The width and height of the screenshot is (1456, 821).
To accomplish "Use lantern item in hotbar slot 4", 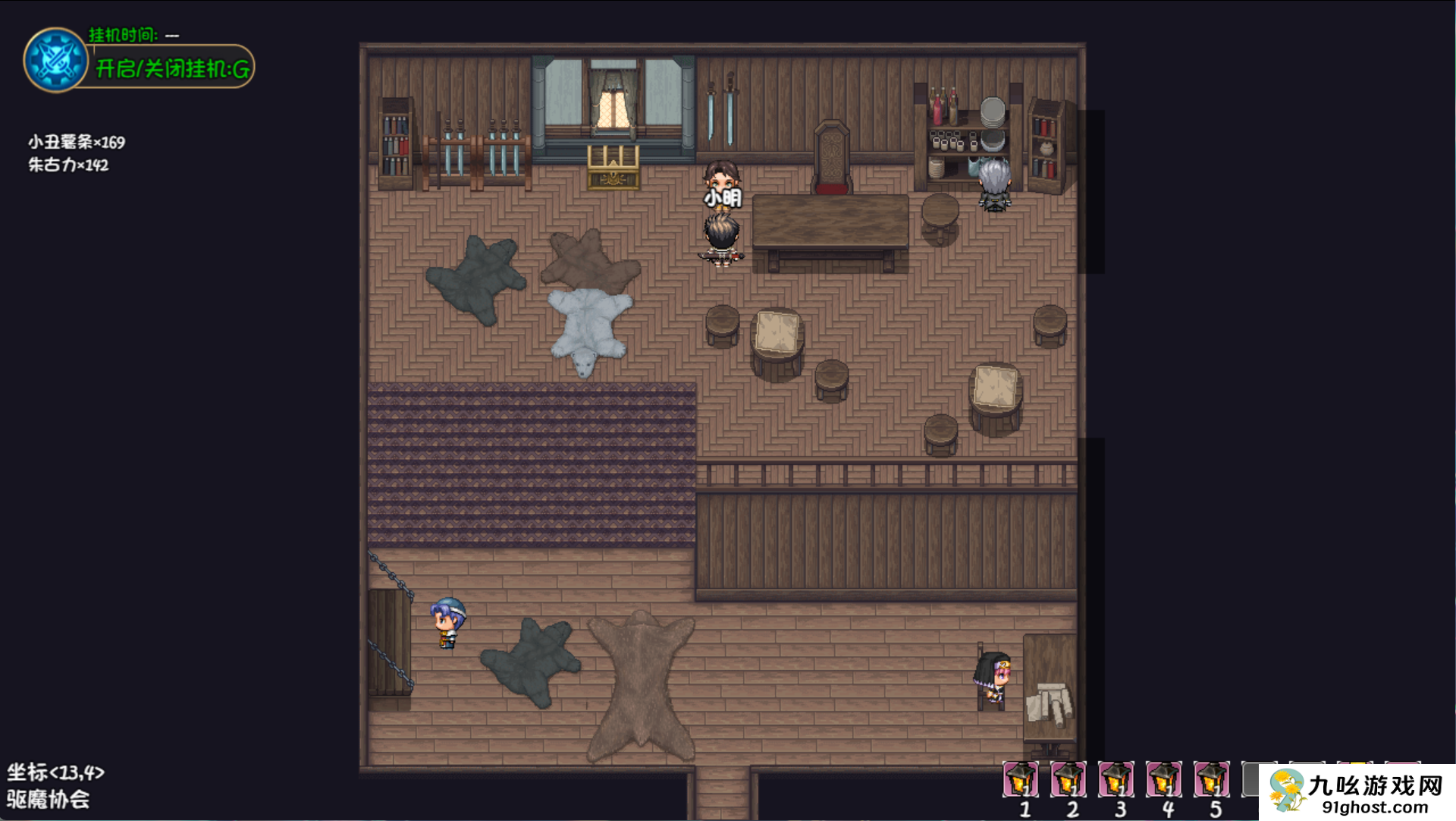I will tap(1164, 779).
